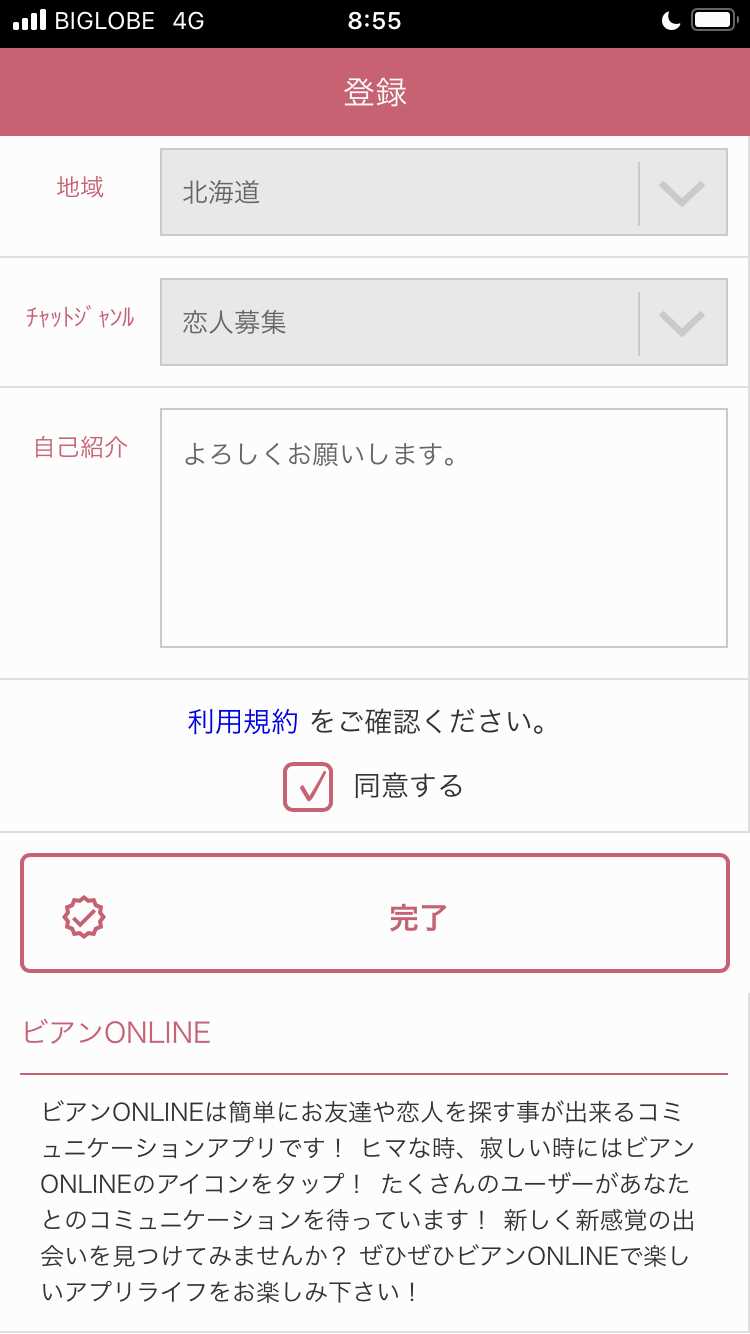The image size is (750, 1334).
Task: Tap the 登録 header bar
Action: (375, 92)
